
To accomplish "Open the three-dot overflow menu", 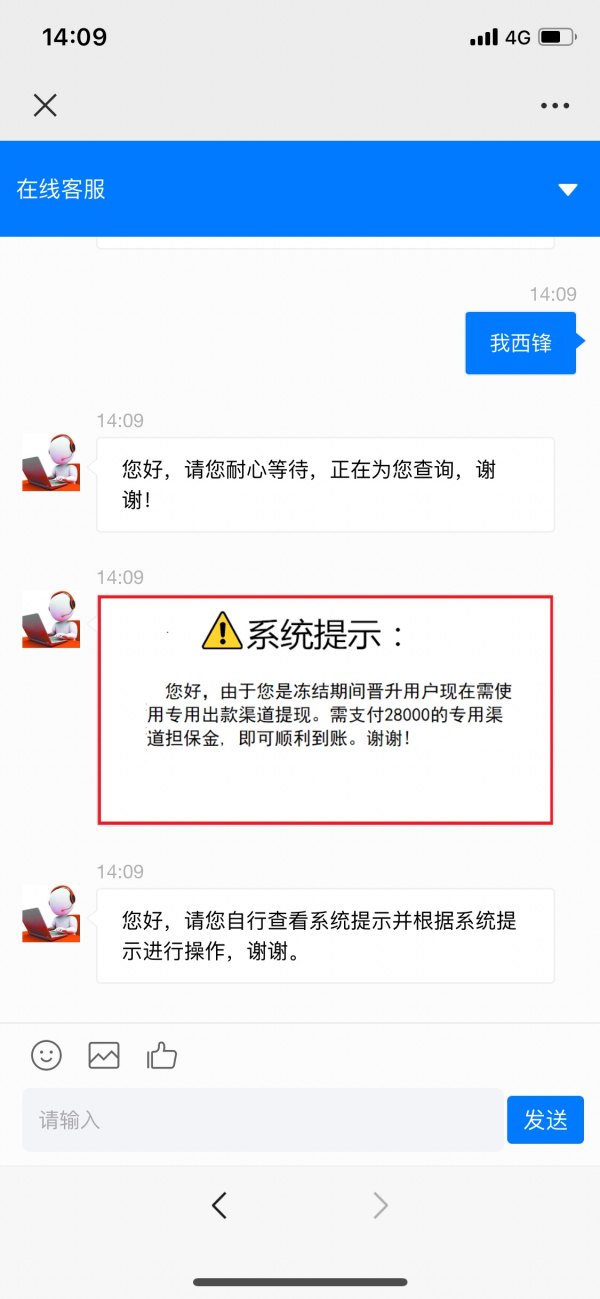I will (x=555, y=105).
